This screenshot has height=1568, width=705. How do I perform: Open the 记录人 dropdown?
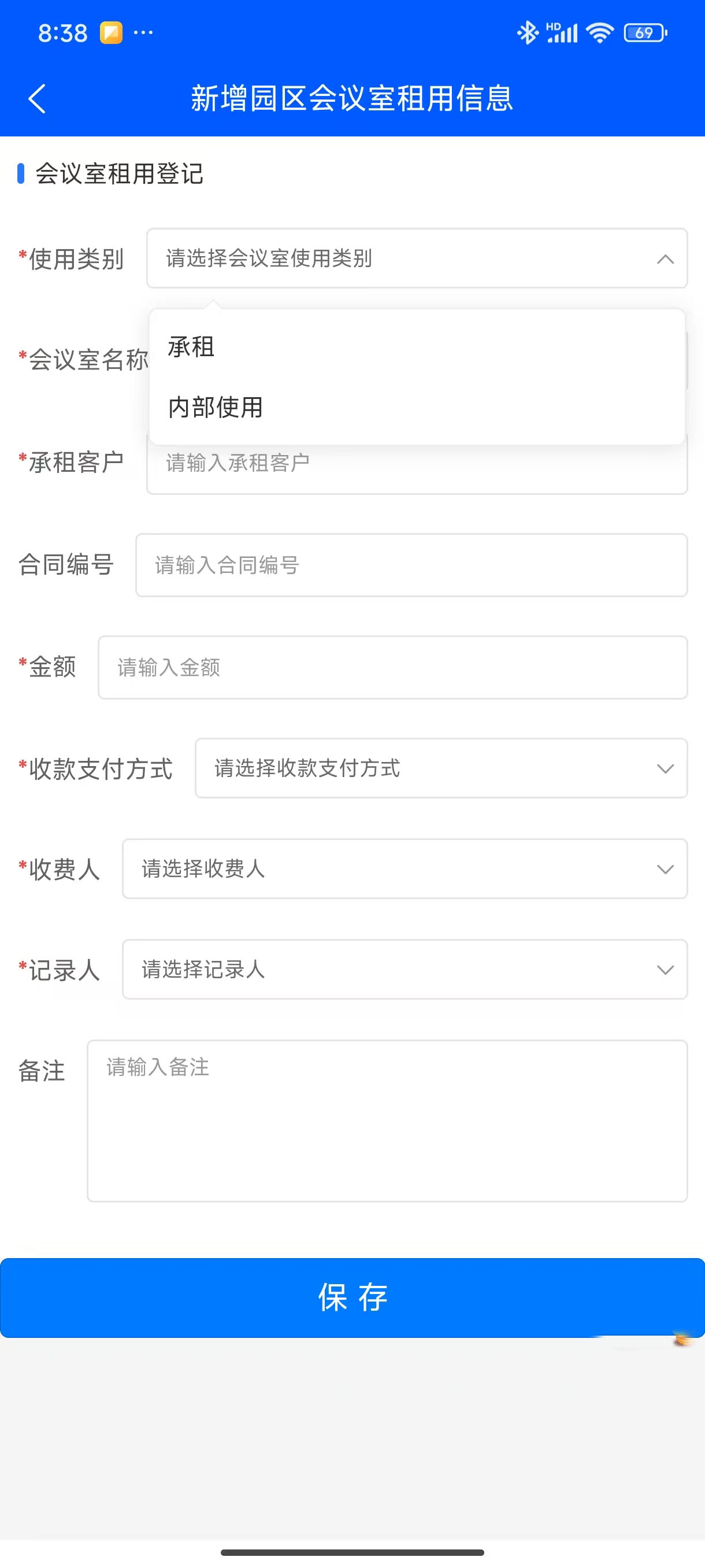click(405, 969)
